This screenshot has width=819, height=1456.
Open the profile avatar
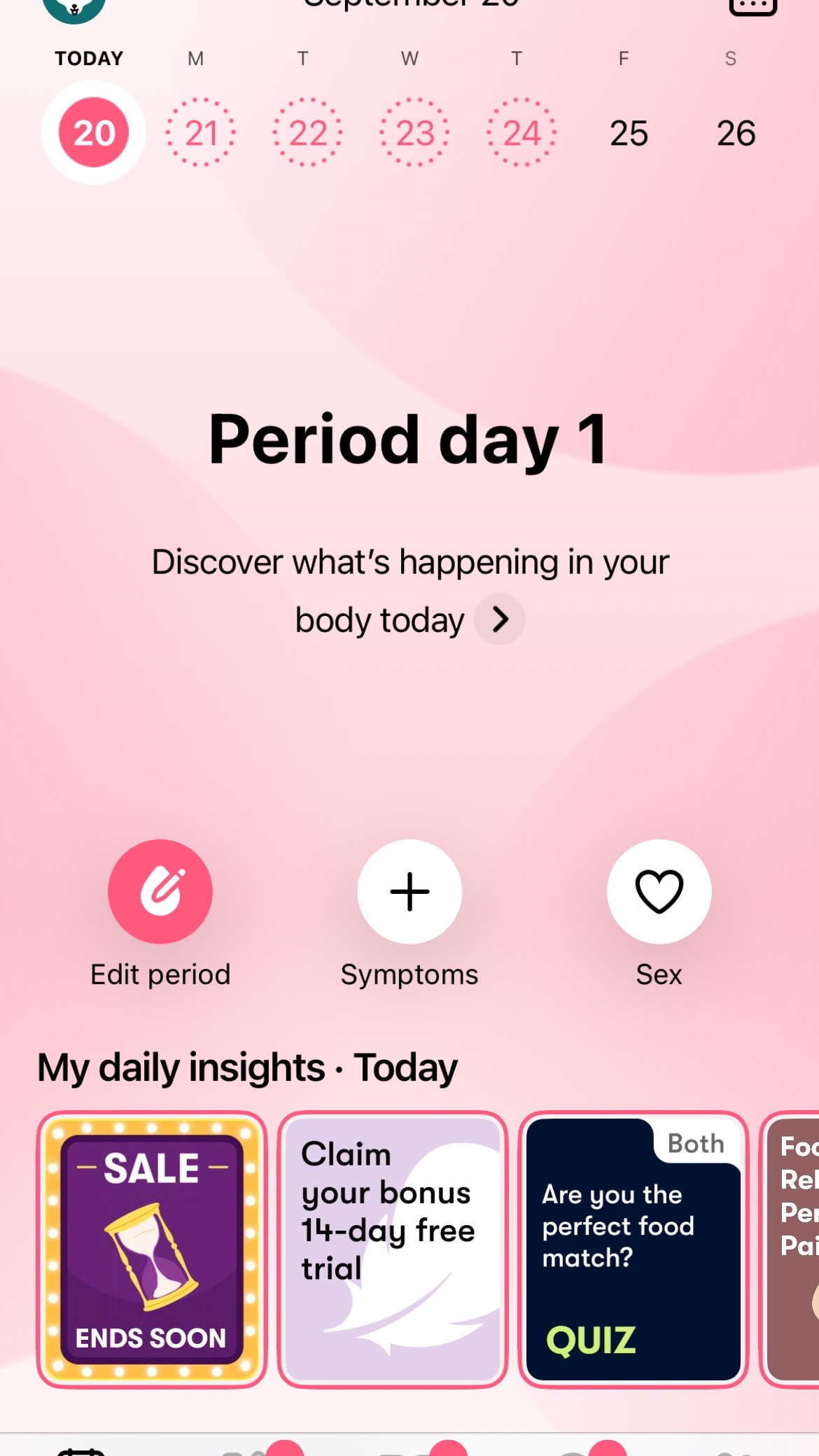[74, 8]
